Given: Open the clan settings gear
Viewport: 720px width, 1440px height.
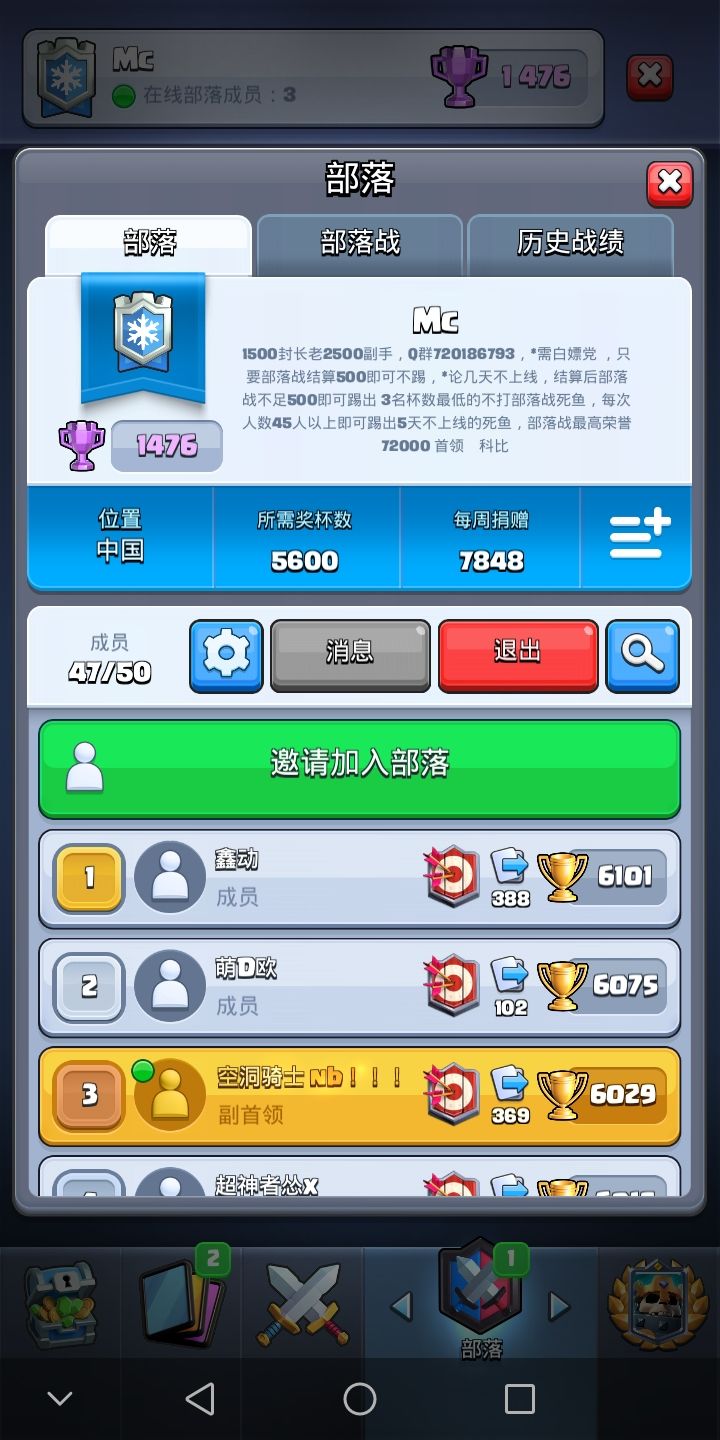Looking at the screenshot, I should (x=226, y=655).
